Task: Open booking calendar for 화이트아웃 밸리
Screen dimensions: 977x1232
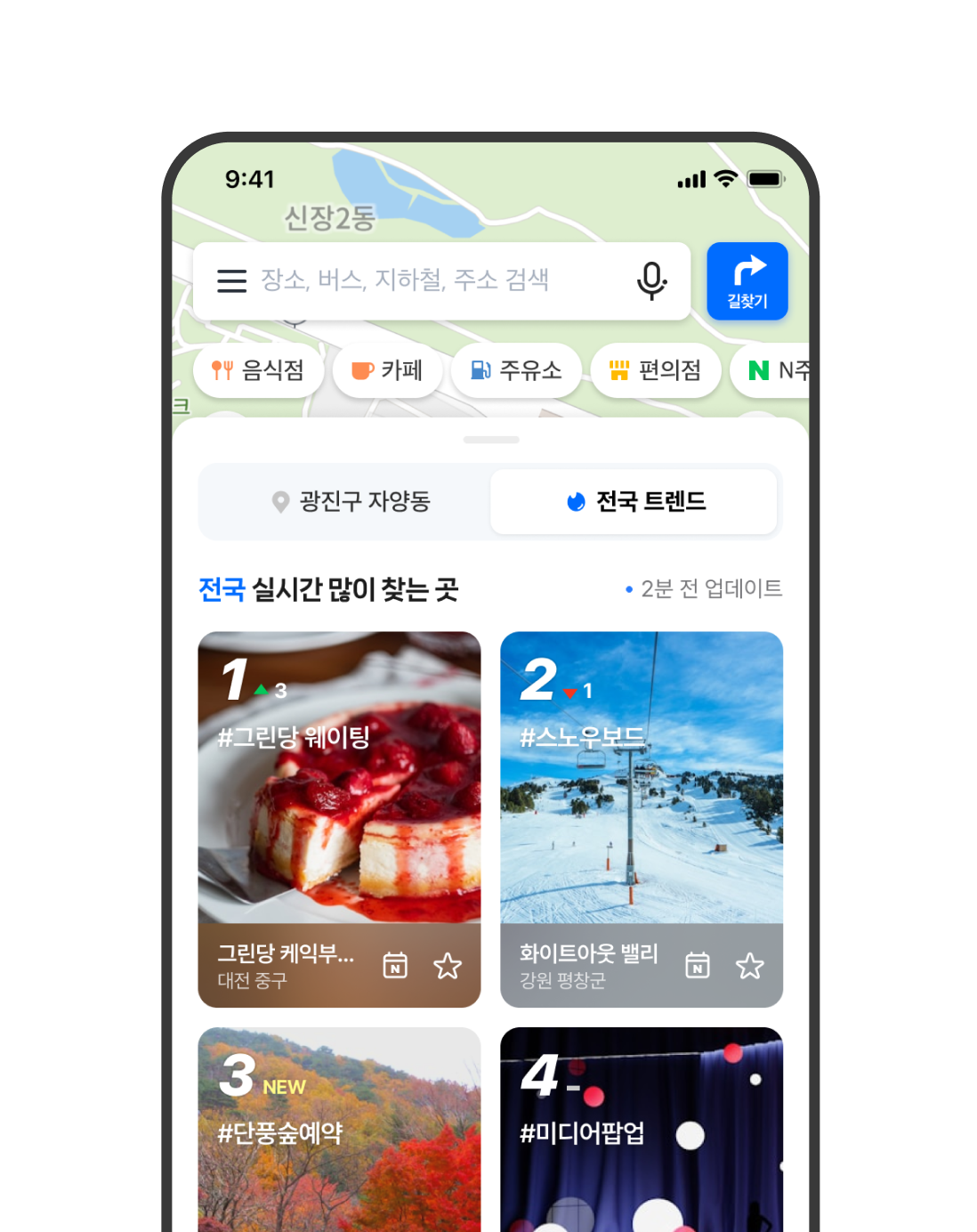Action: click(698, 966)
